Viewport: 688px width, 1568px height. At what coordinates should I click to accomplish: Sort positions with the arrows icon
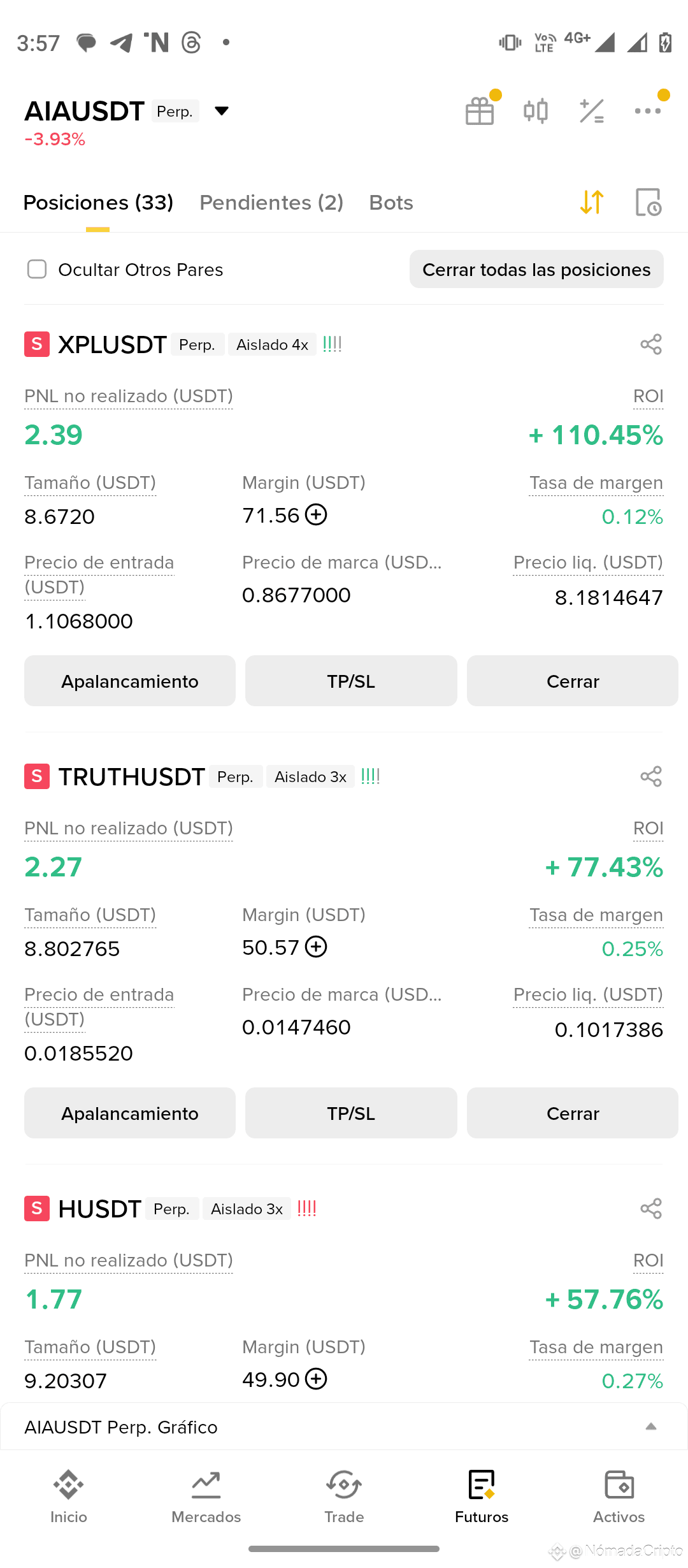pos(592,203)
